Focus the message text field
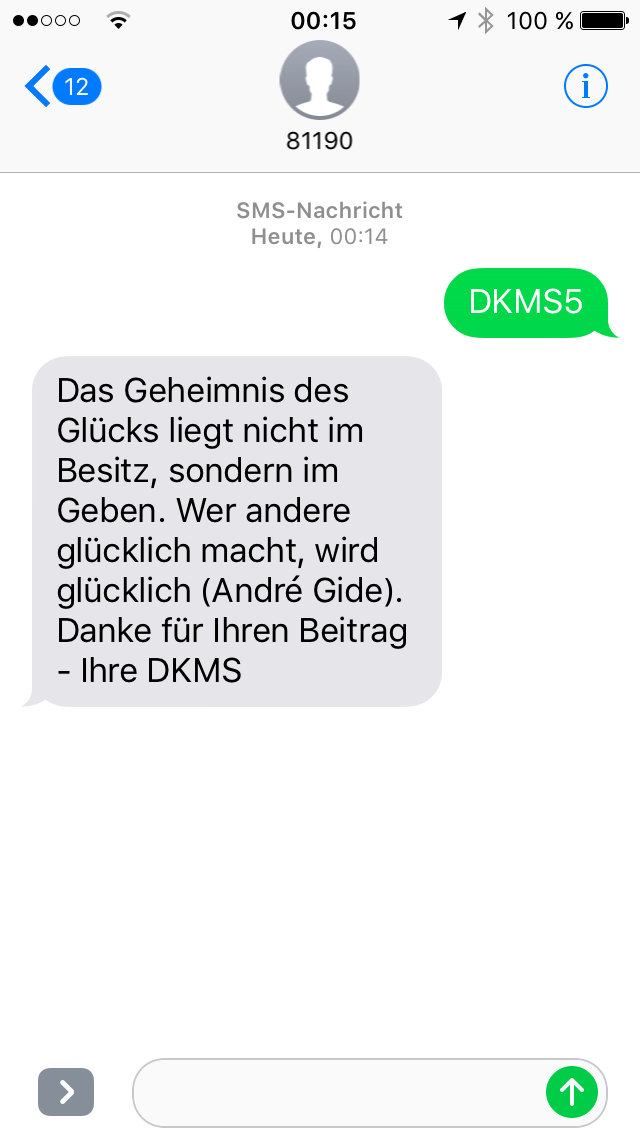The width and height of the screenshot is (640, 1136). [x=338, y=1092]
